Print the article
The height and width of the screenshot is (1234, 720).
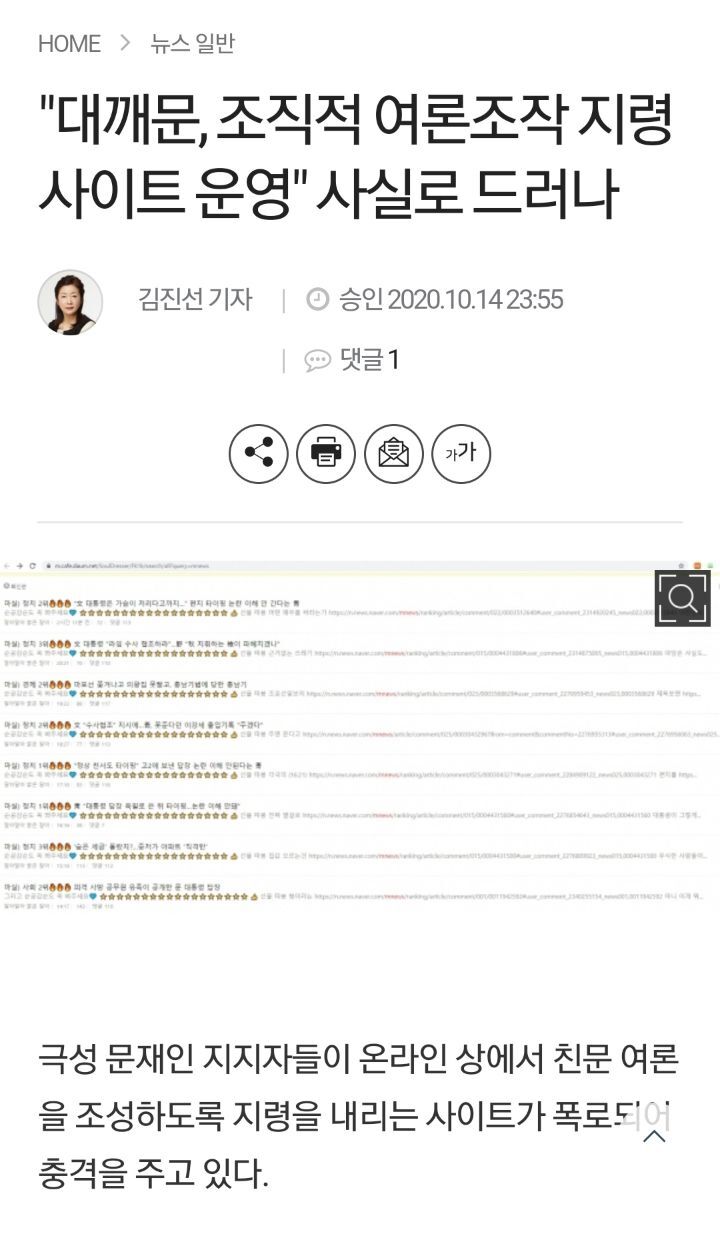[x=326, y=453]
